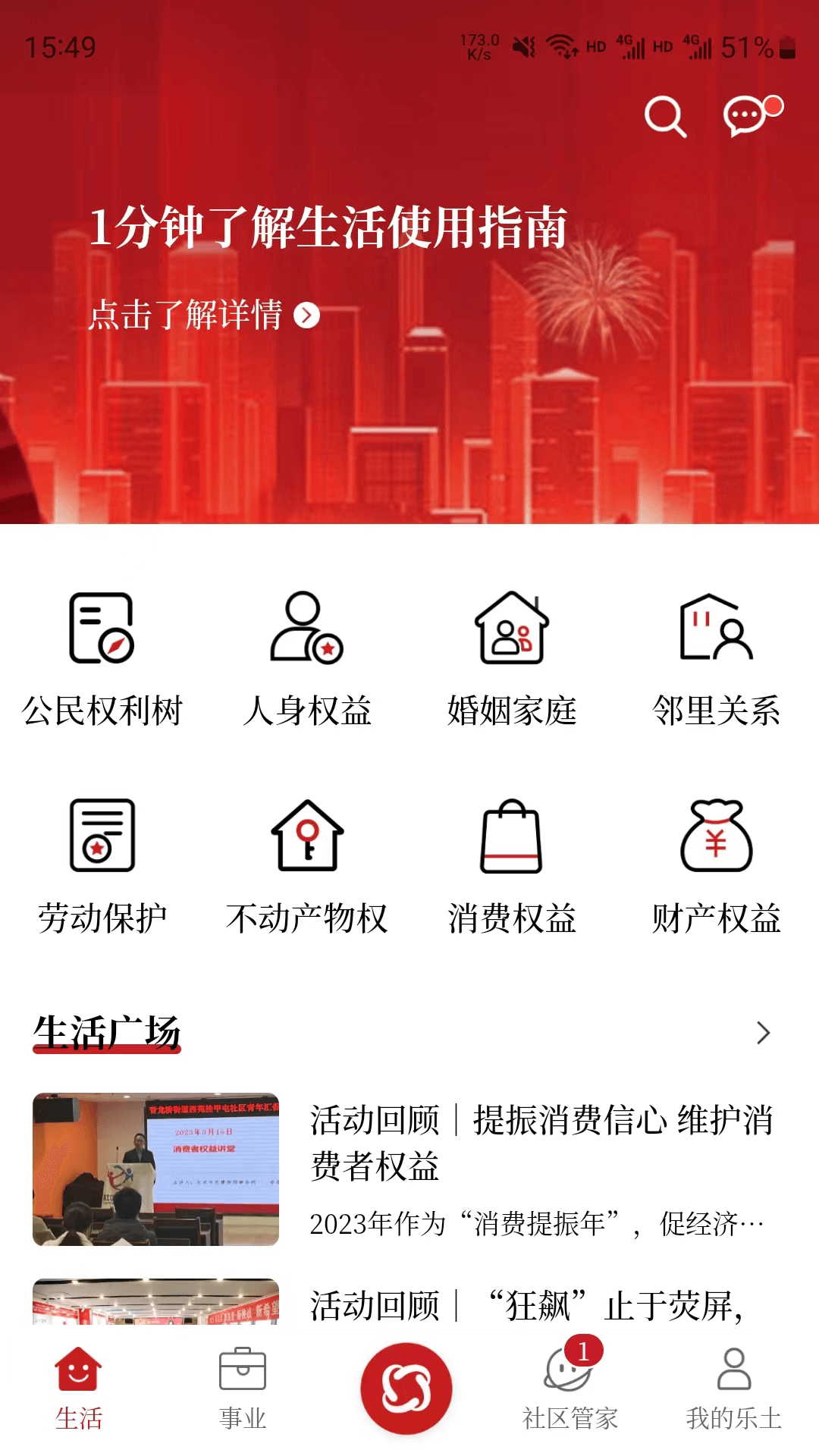Image resolution: width=819 pixels, height=1456 pixels.
Task: Select 财产权益 category
Action: coord(717,866)
